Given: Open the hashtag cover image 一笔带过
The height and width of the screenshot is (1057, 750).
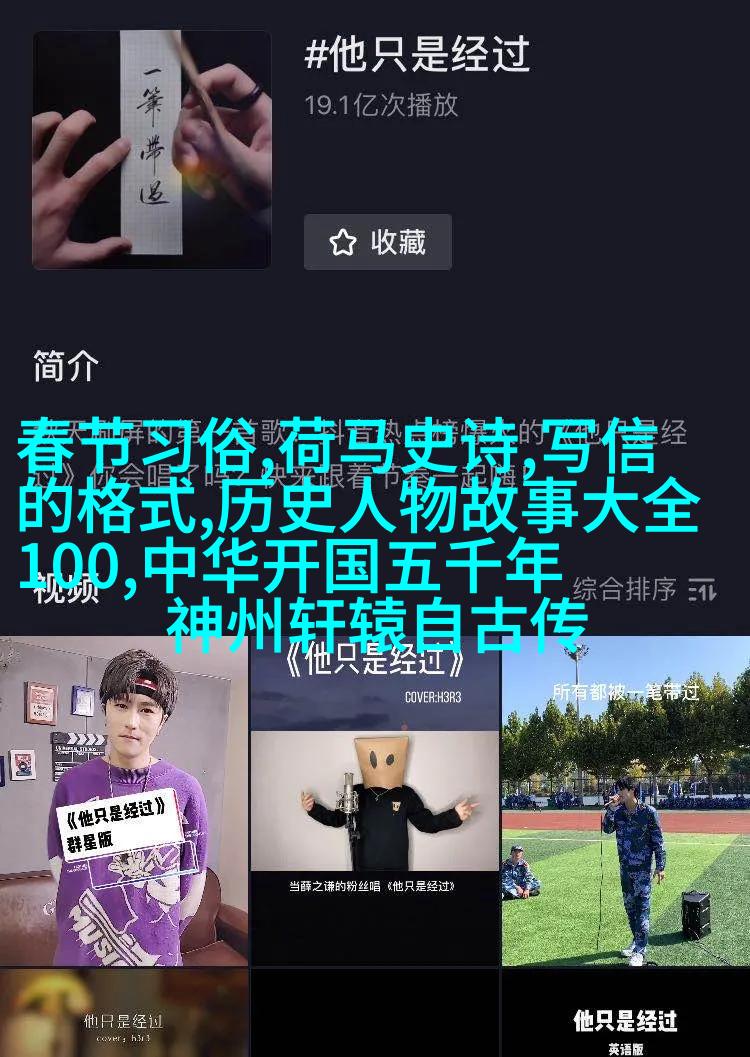Looking at the screenshot, I should (x=152, y=150).
